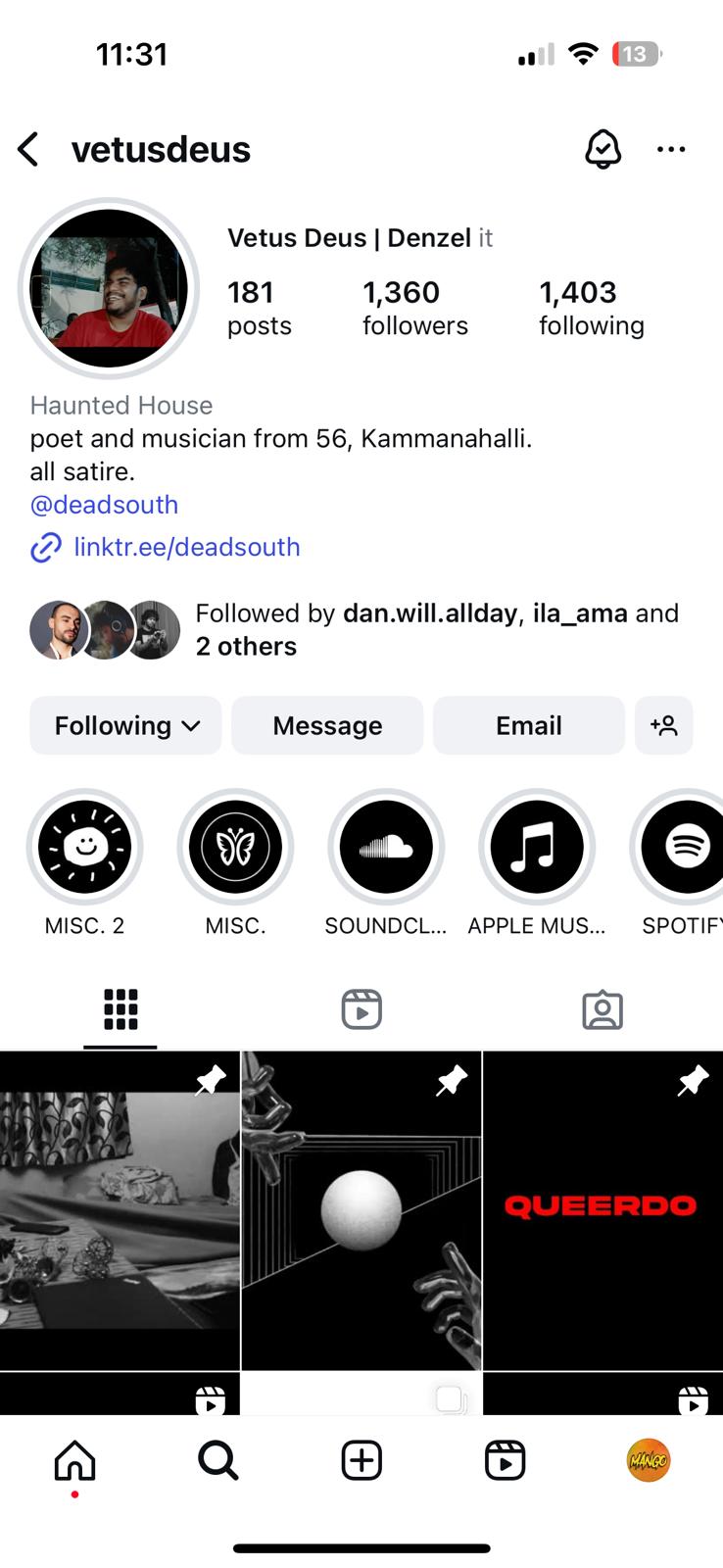Message this profile
This screenshot has width=723, height=1568.
click(327, 725)
